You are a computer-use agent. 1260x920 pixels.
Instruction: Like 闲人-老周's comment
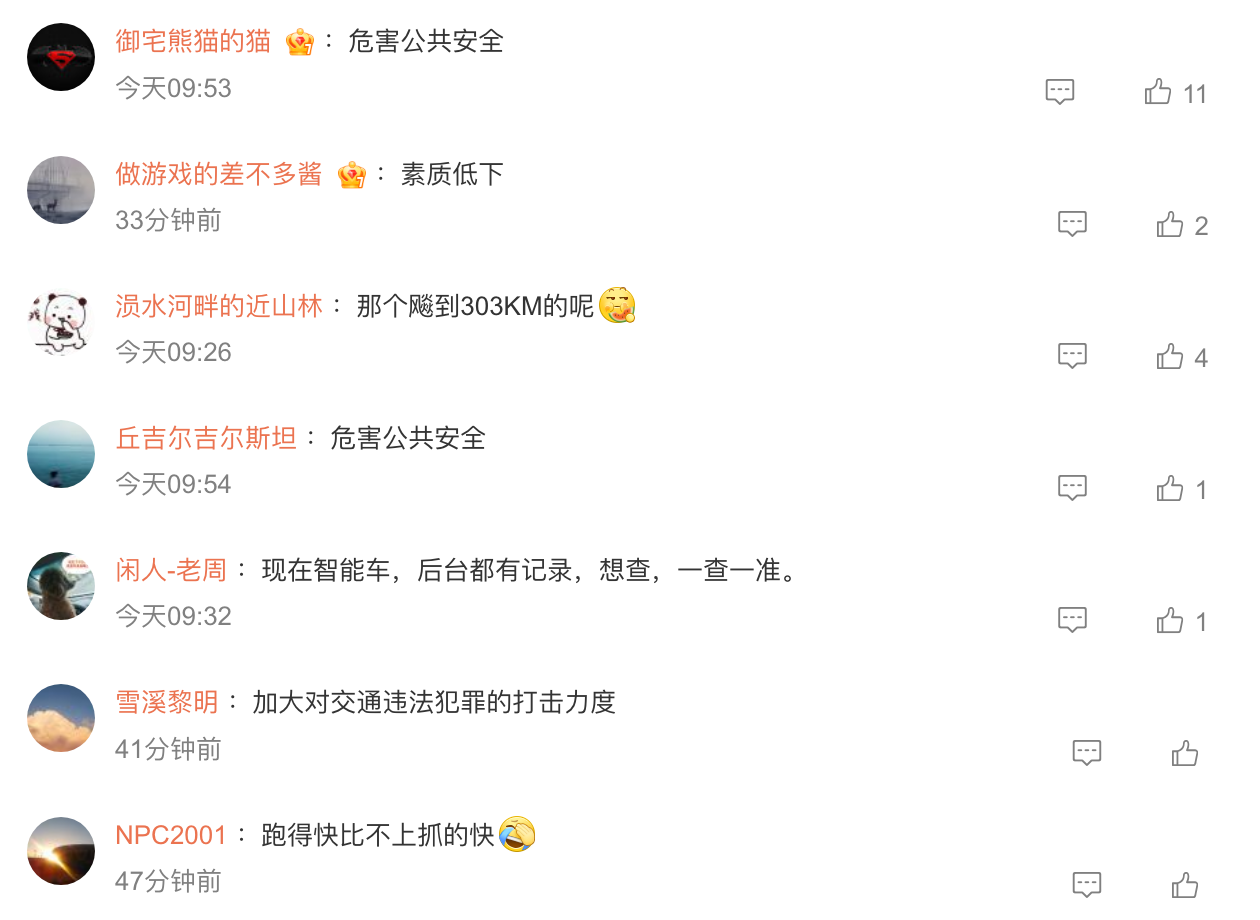click(x=1170, y=621)
